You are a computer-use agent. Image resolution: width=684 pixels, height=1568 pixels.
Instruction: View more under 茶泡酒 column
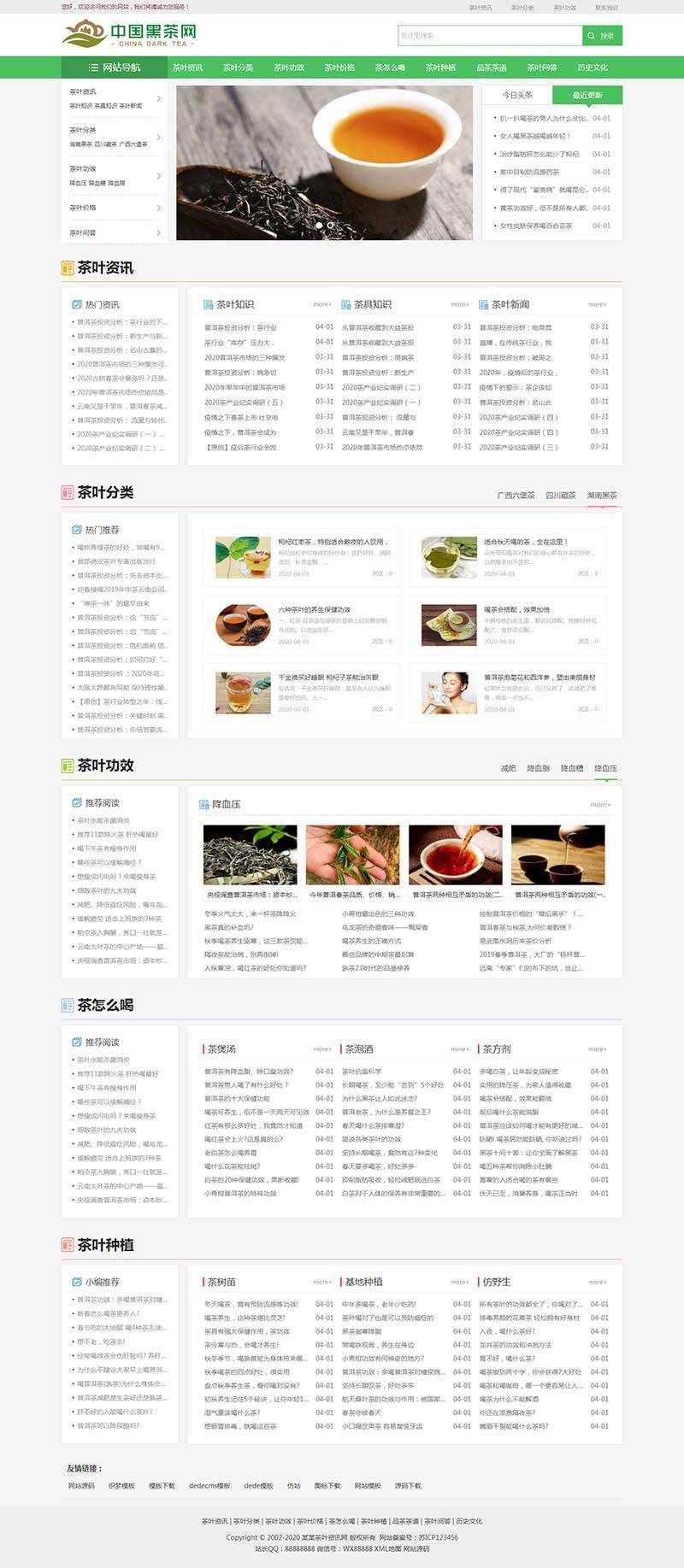click(459, 1048)
